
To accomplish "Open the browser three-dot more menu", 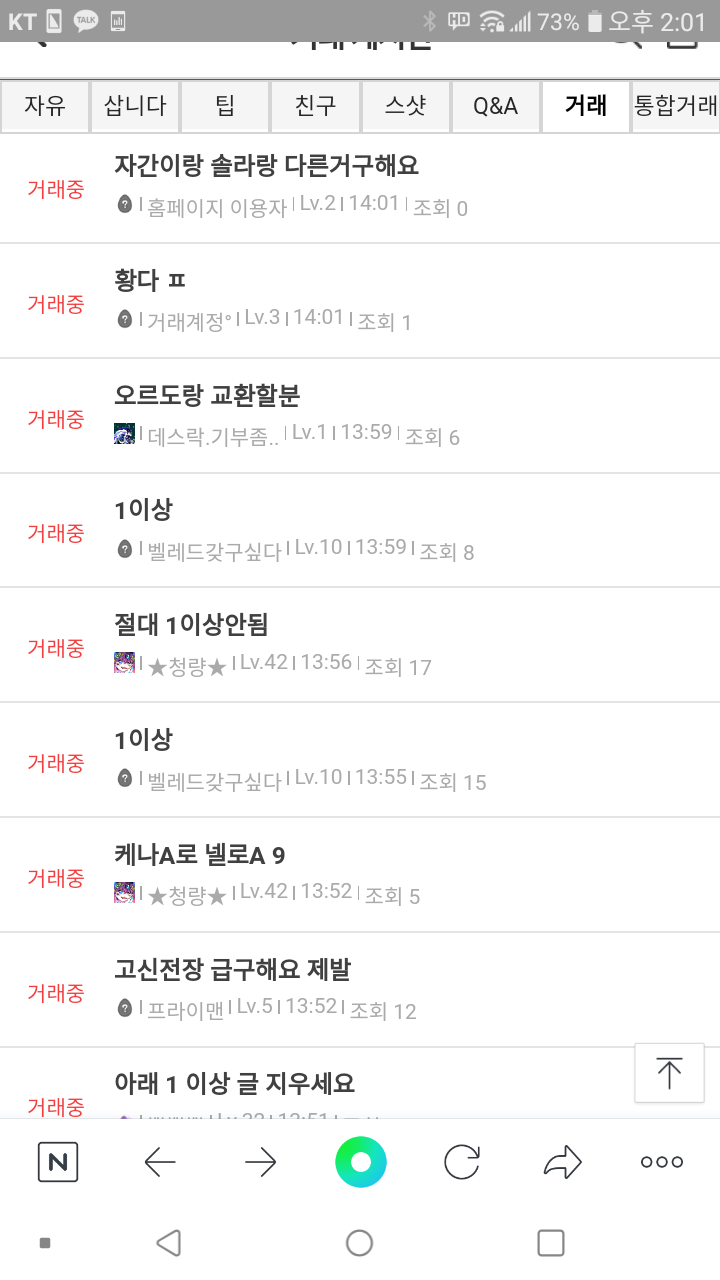I will coord(661,1162).
